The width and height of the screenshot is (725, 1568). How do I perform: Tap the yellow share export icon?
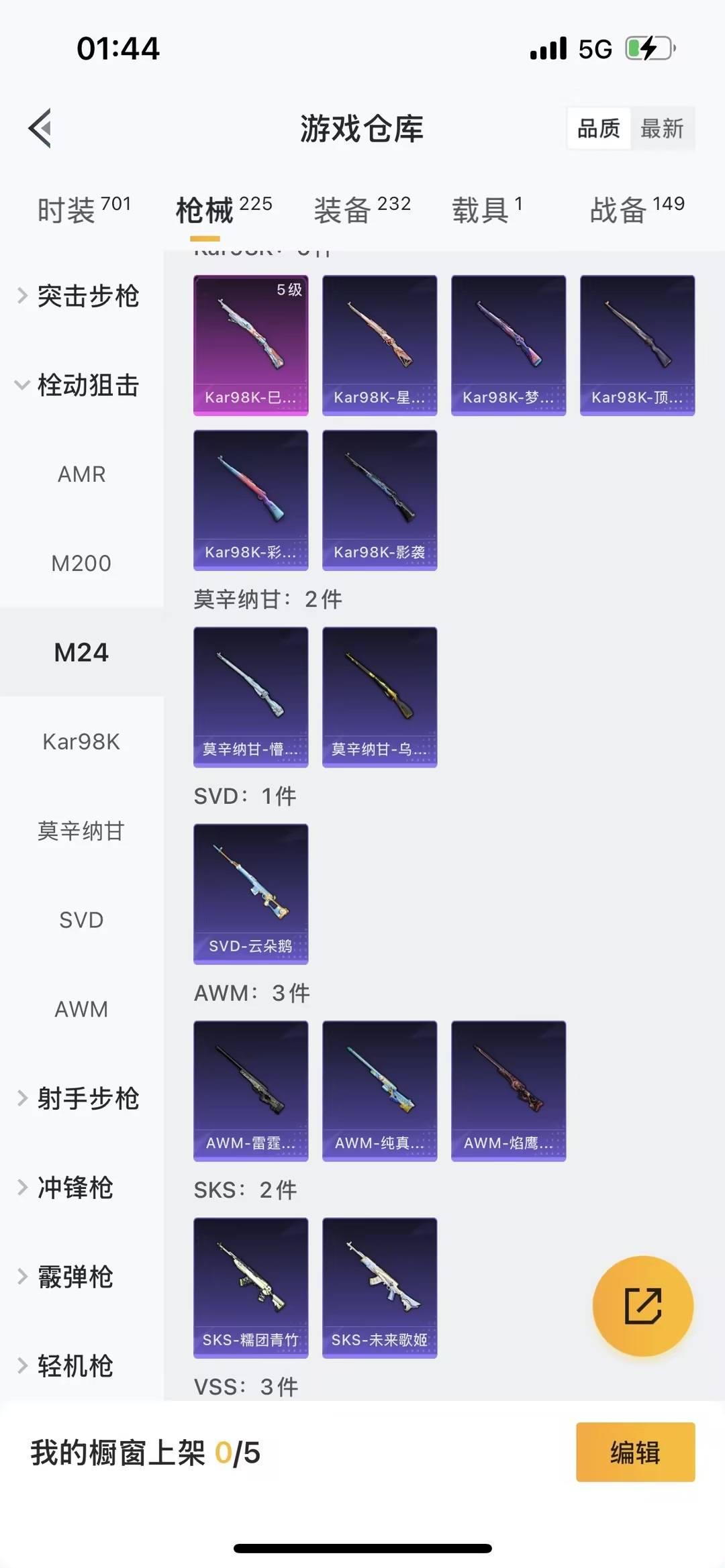642,1304
